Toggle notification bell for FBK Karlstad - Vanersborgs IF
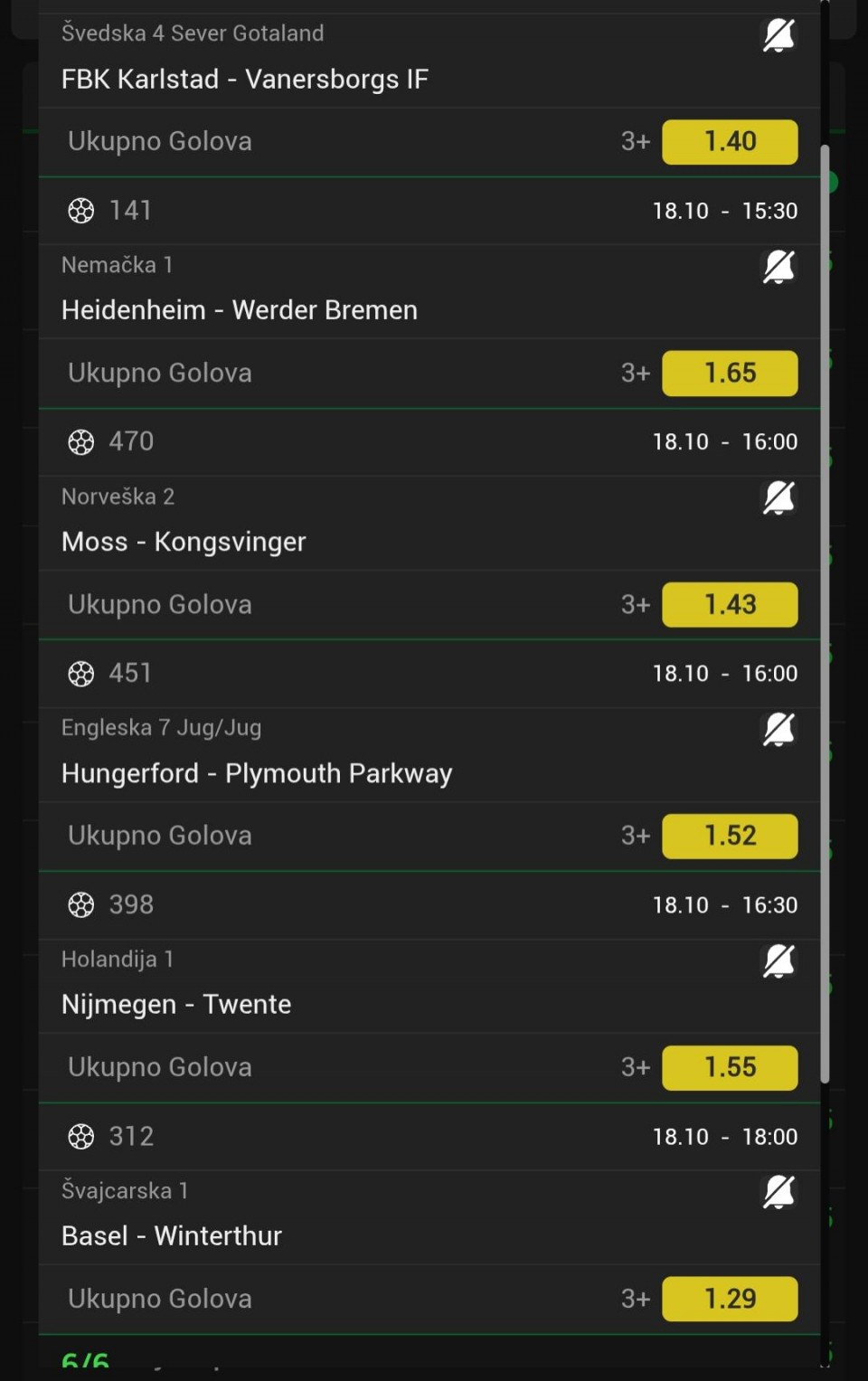868x1381 pixels. pyautogui.click(x=778, y=36)
